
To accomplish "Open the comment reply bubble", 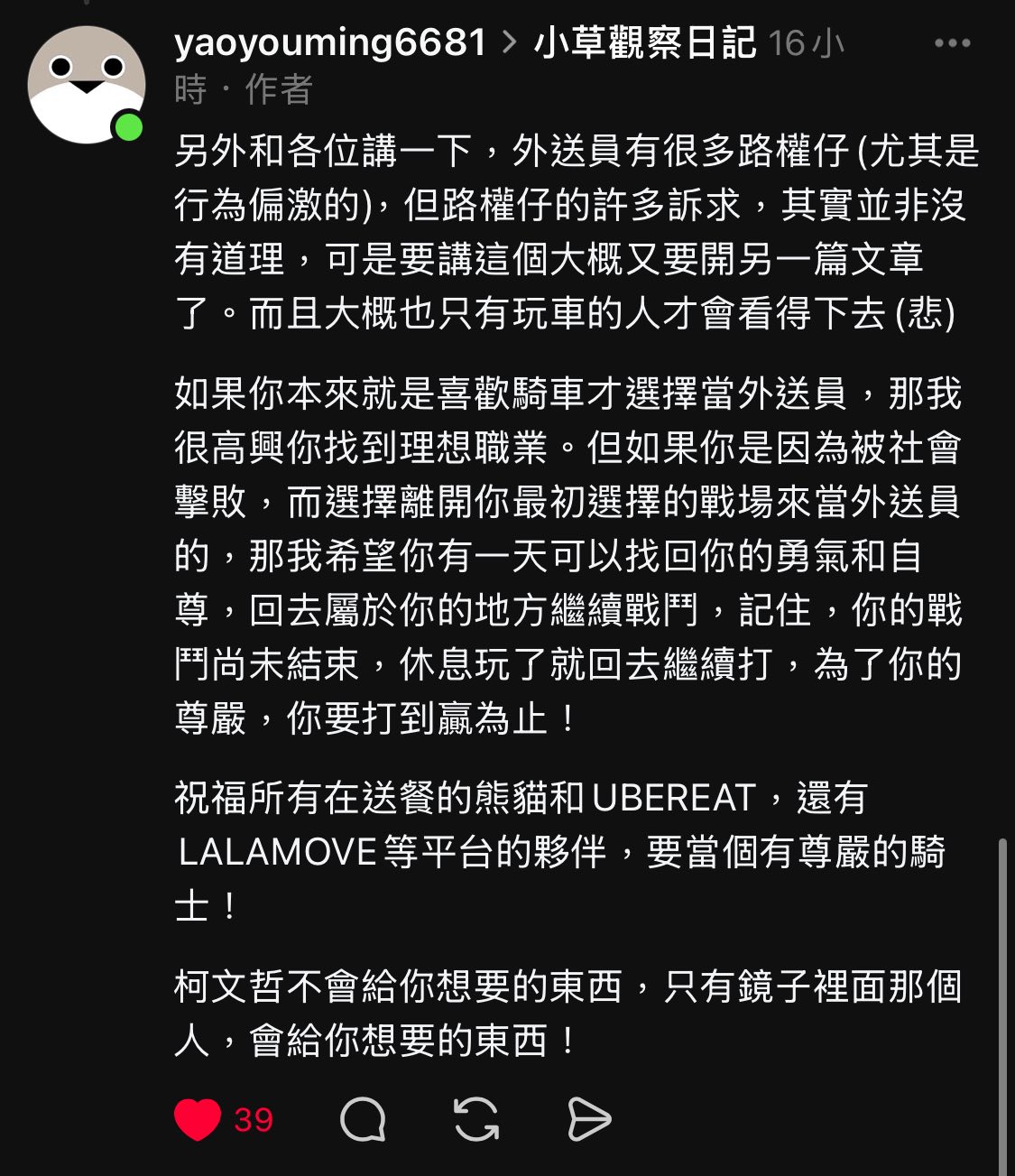I will coord(363,1120).
